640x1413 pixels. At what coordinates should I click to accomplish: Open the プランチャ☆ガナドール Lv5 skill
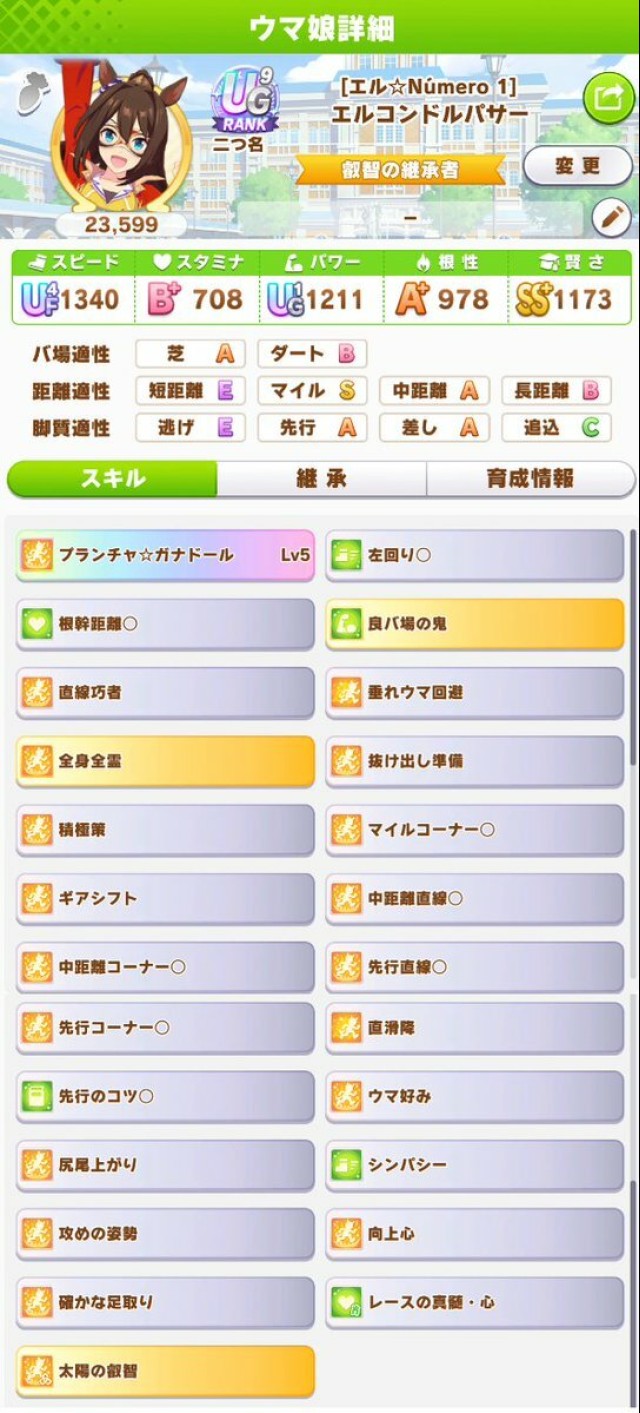tap(165, 555)
